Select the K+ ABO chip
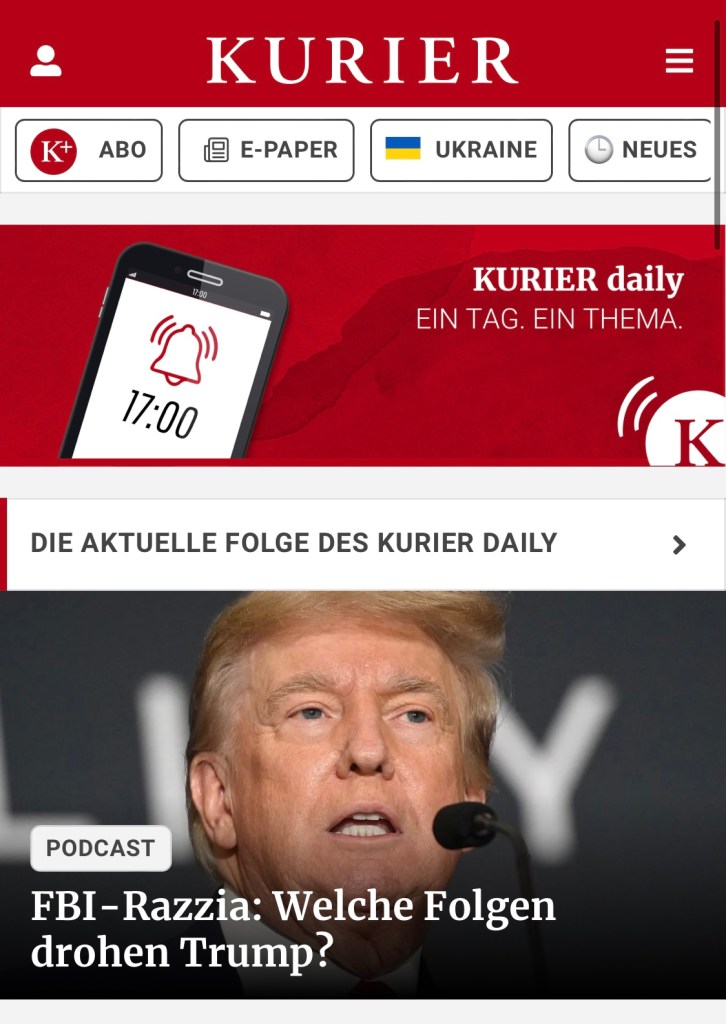The height and width of the screenshot is (1024, 726). point(89,150)
